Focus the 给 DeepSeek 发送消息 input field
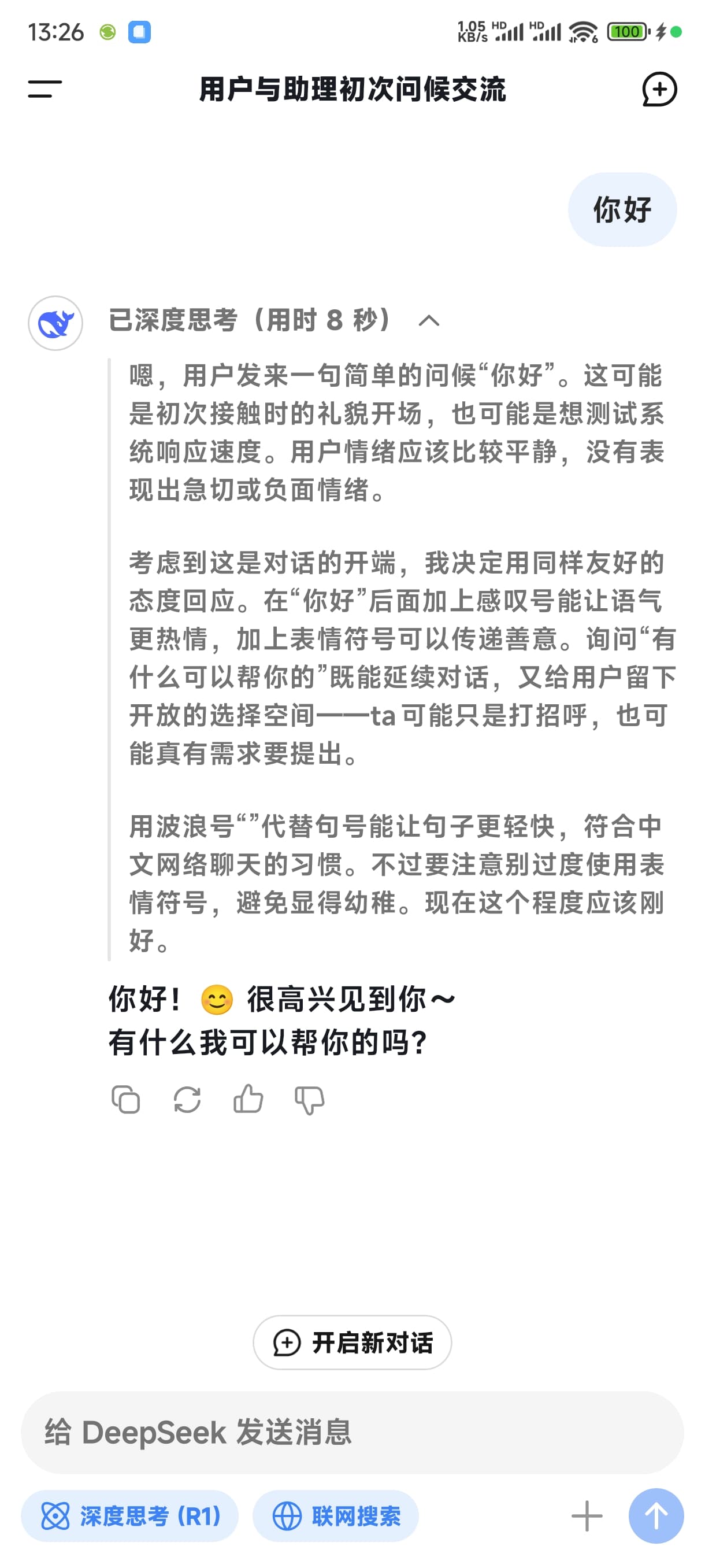Image resolution: width=705 pixels, height=1568 pixels. point(352,1432)
